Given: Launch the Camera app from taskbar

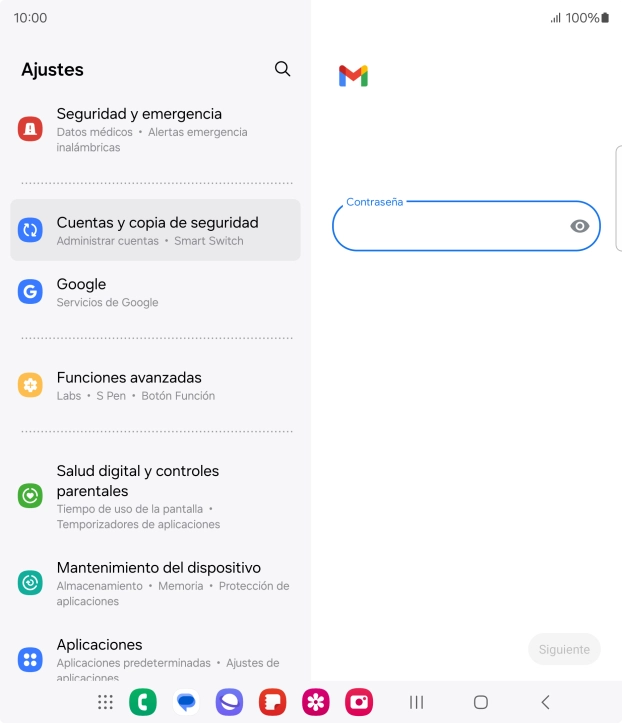Looking at the screenshot, I should (359, 702).
